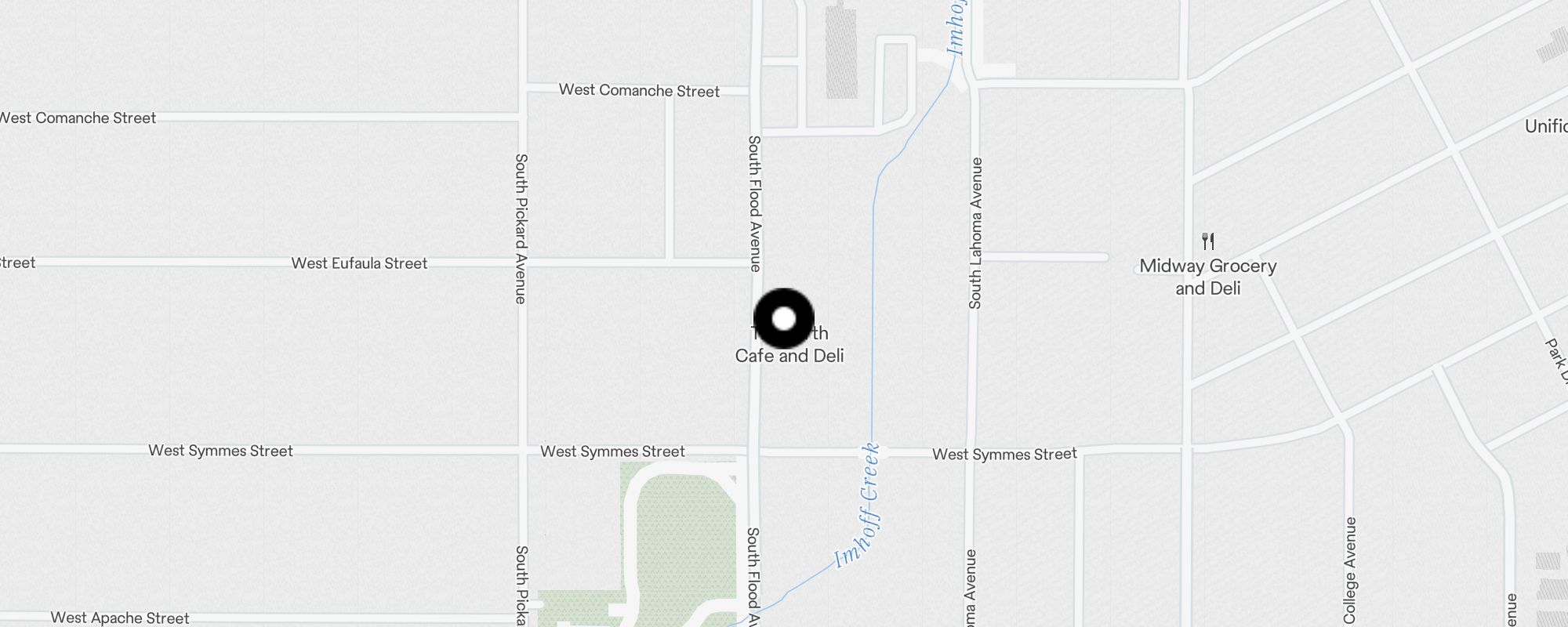
Task: Open the Midway Grocery and Deli place
Action: coord(1207,266)
